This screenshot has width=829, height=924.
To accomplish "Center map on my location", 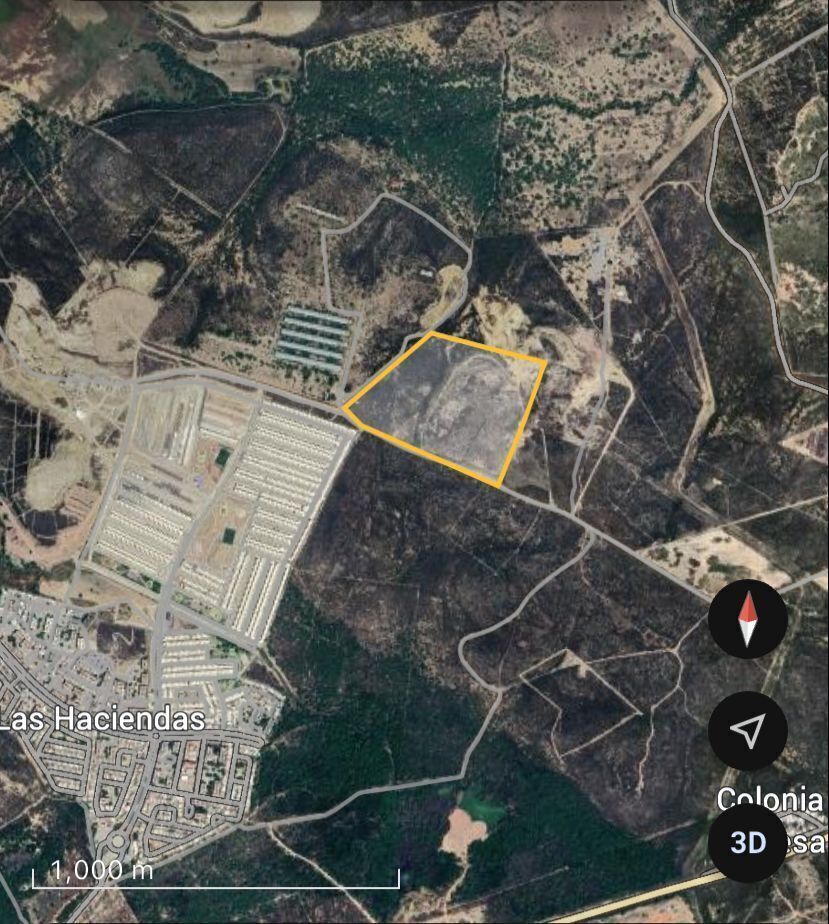I will click(x=748, y=731).
